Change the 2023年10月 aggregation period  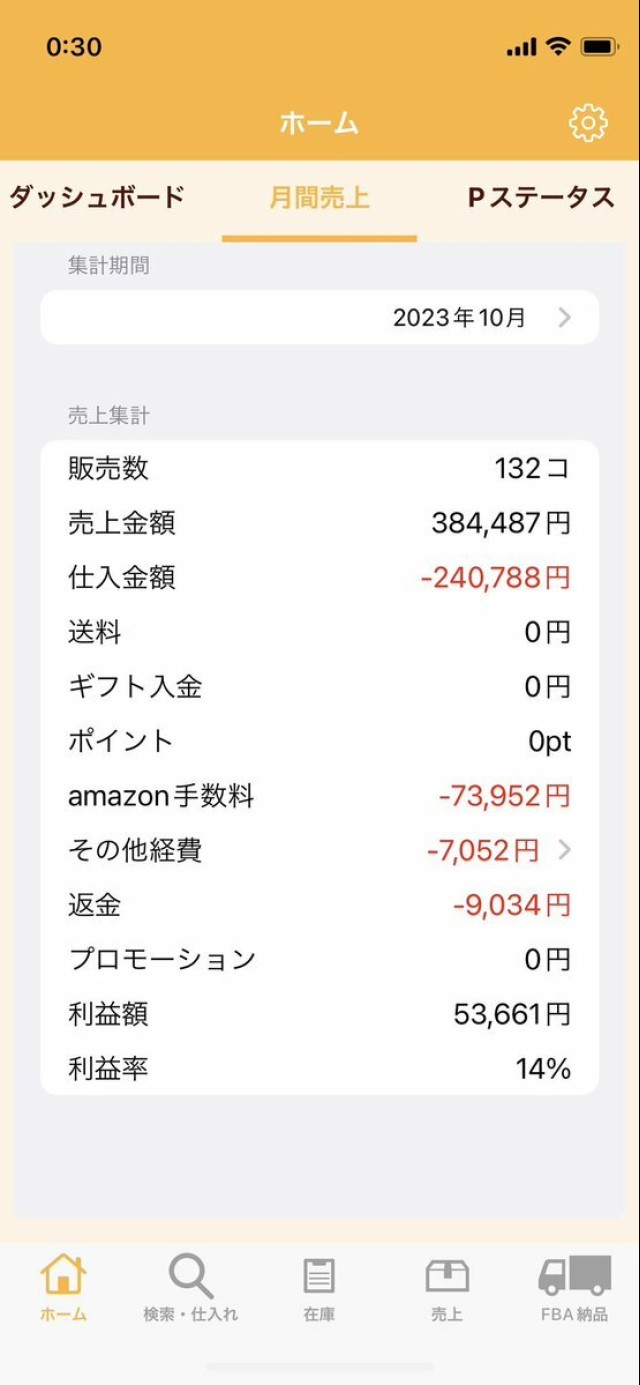[319, 318]
